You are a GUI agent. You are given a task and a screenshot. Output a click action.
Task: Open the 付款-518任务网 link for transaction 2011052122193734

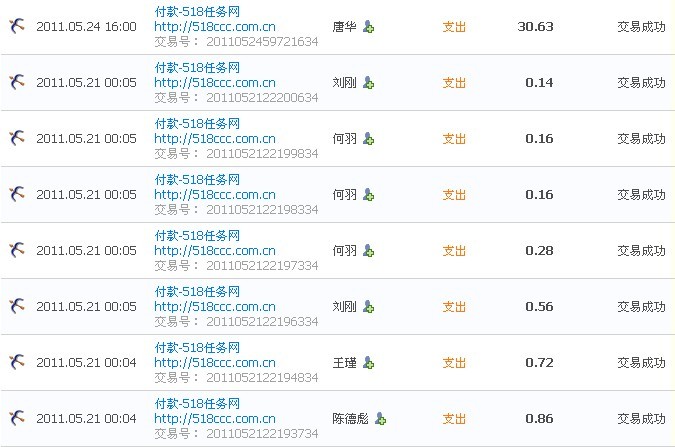click(197, 403)
